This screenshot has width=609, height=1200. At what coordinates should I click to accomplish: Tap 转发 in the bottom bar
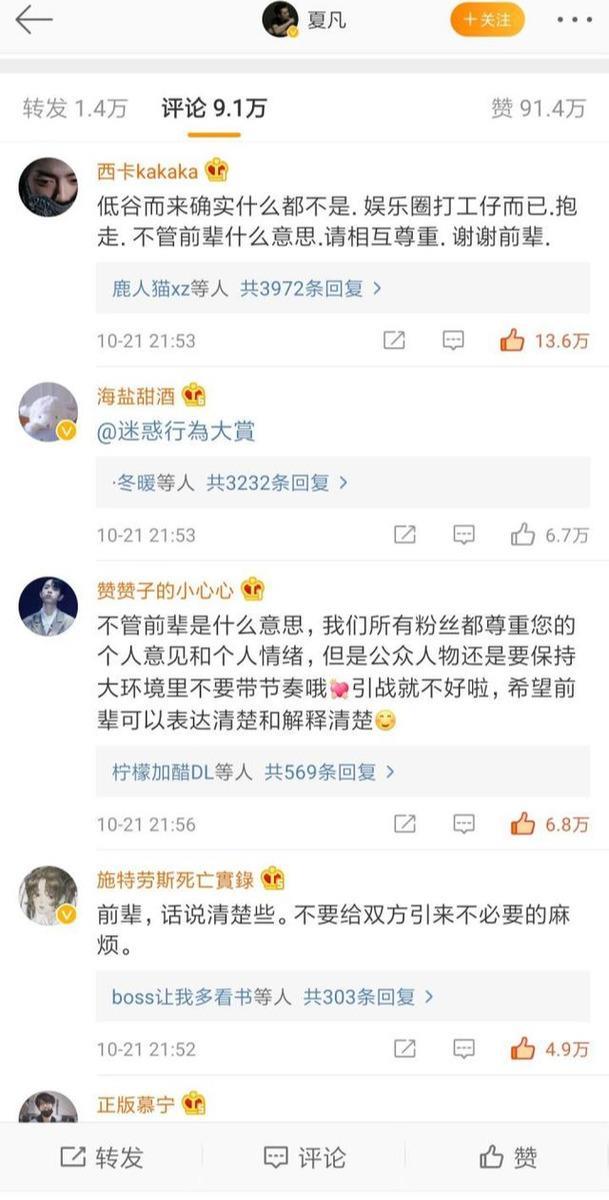102,1158
